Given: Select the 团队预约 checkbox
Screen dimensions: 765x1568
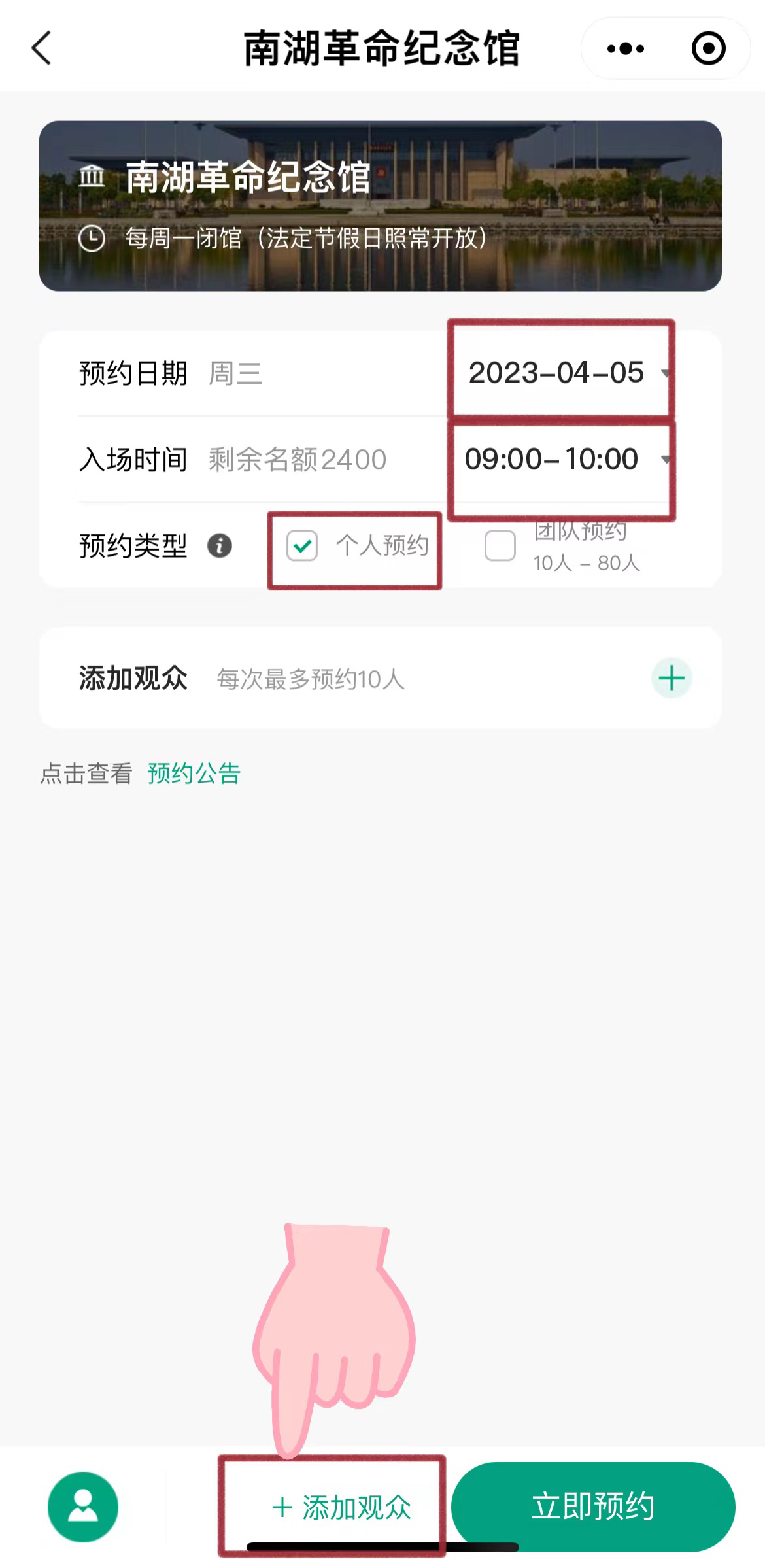Looking at the screenshot, I should [500, 545].
